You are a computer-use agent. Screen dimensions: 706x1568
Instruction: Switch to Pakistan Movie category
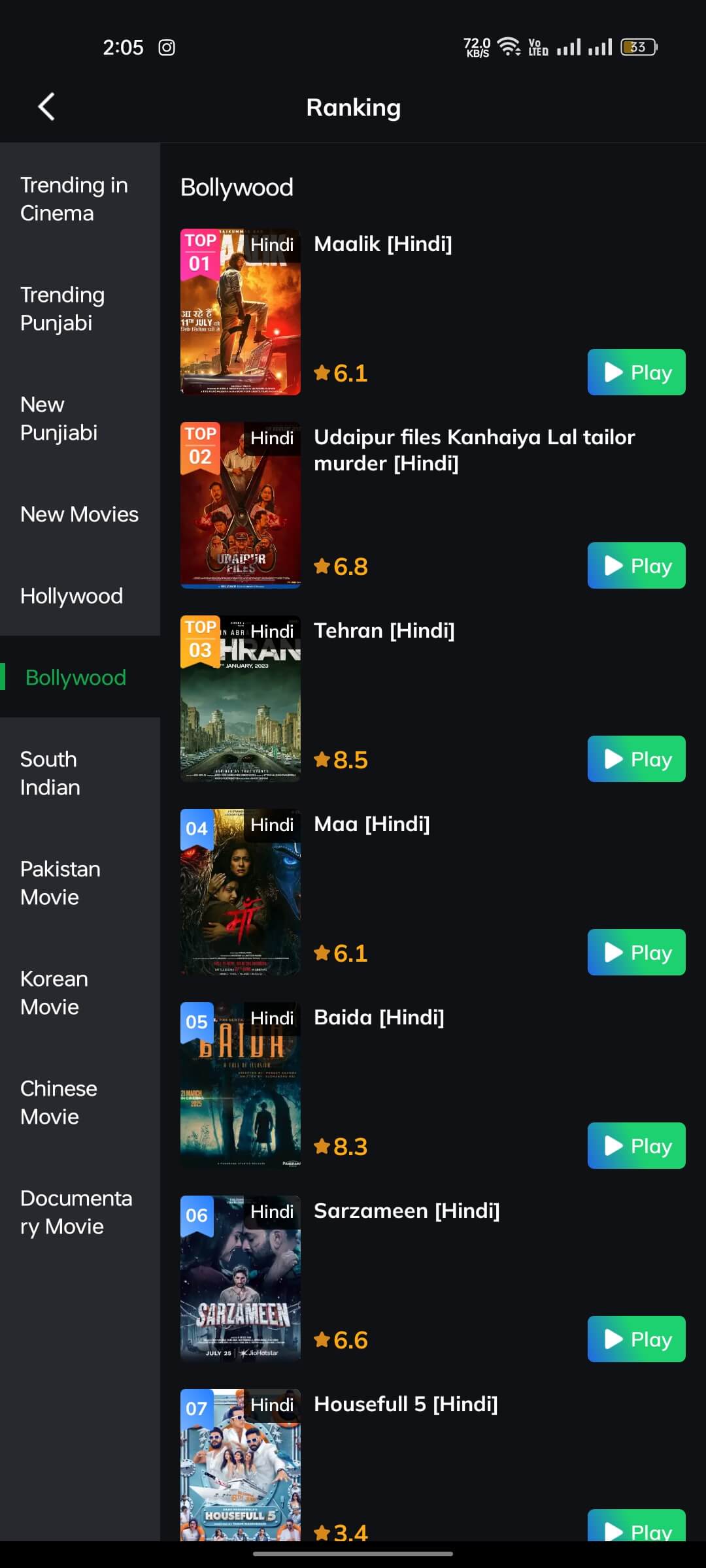(x=60, y=883)
